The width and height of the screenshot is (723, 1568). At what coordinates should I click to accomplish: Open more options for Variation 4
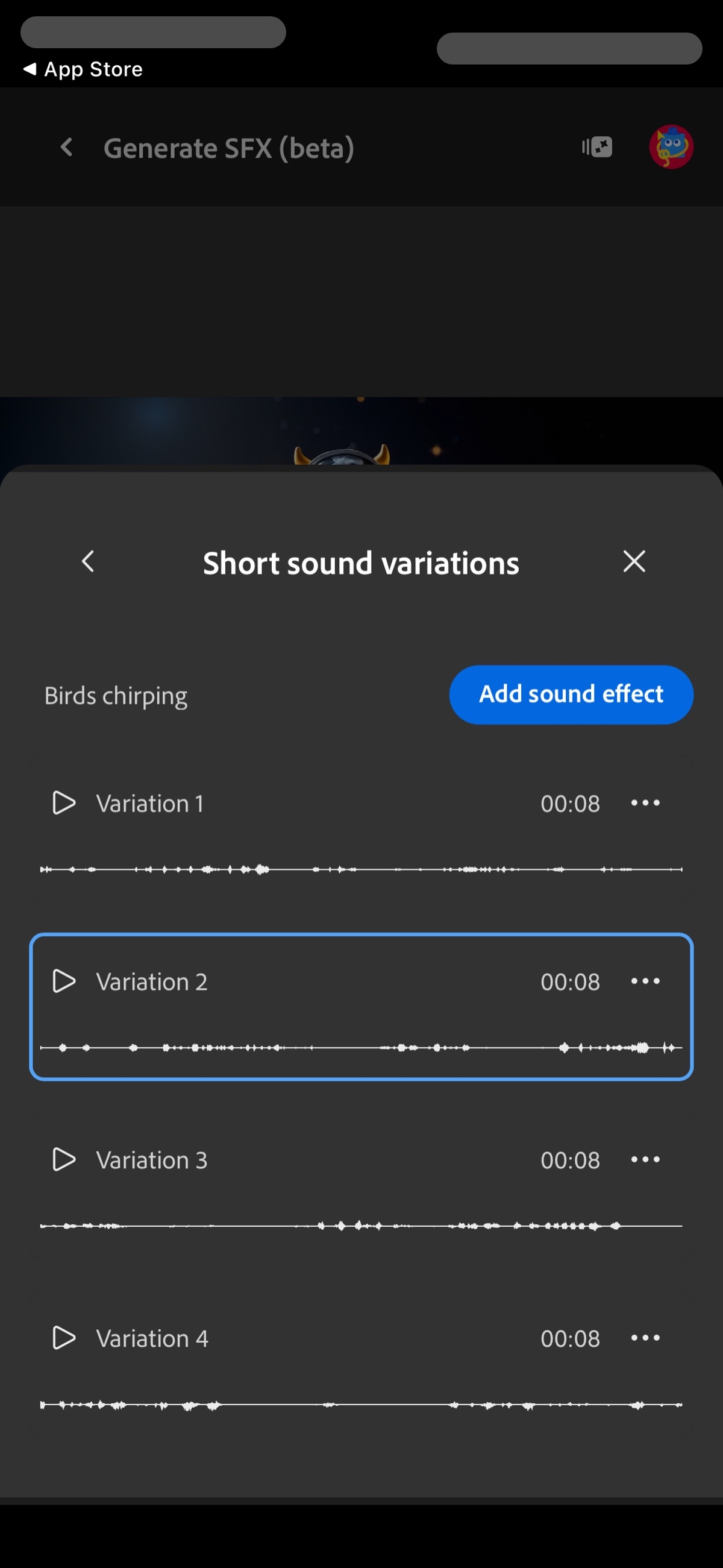click(645, 1338)
